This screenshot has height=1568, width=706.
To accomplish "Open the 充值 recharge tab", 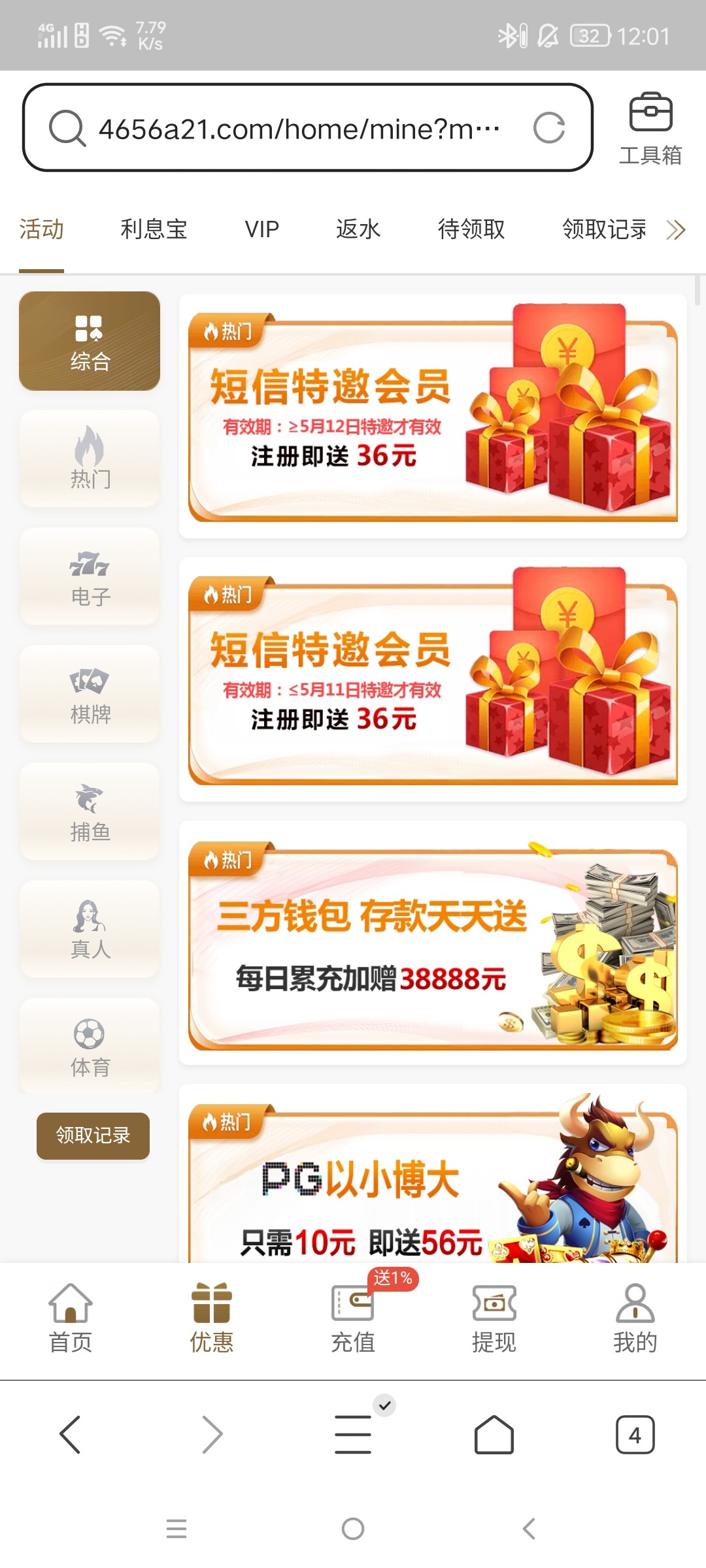I will pos(353,1318).
